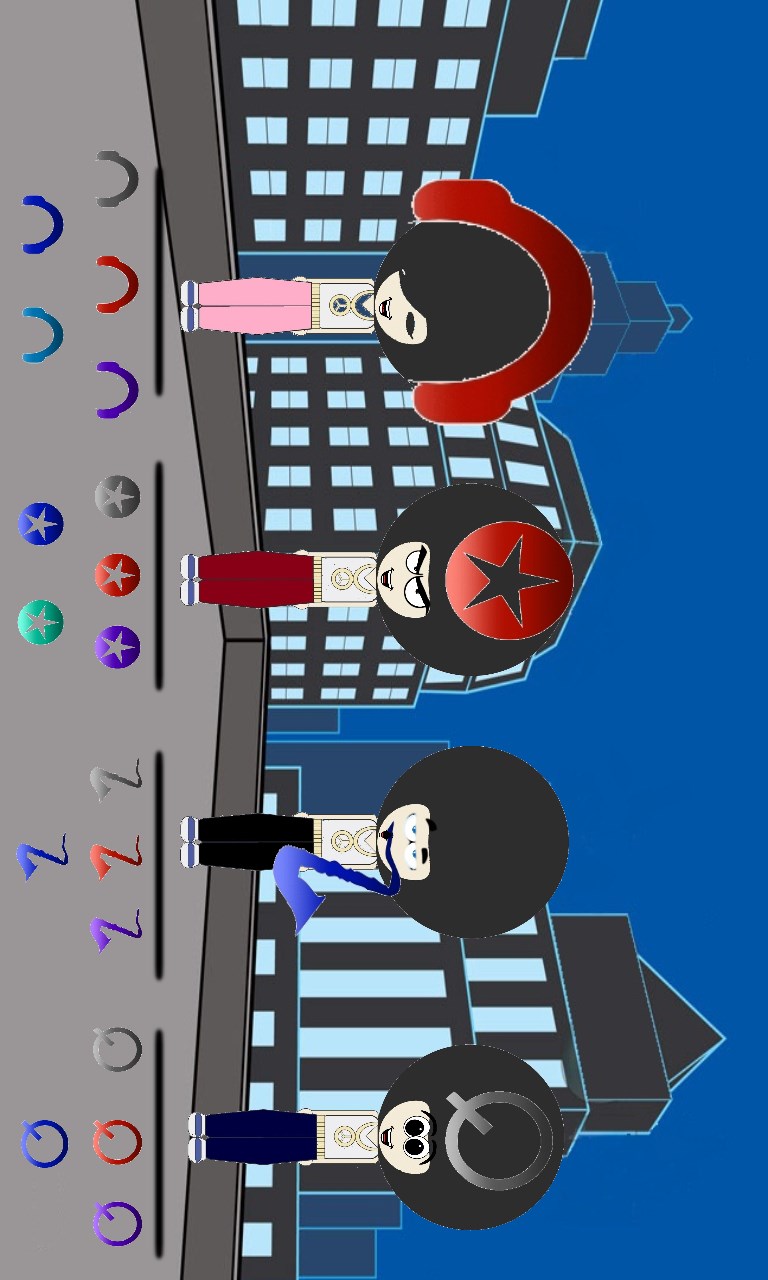Select the dark blue headphones option
Viewport: 768px width, 1280px height.
pyautogui.click(x=43, y=224)
